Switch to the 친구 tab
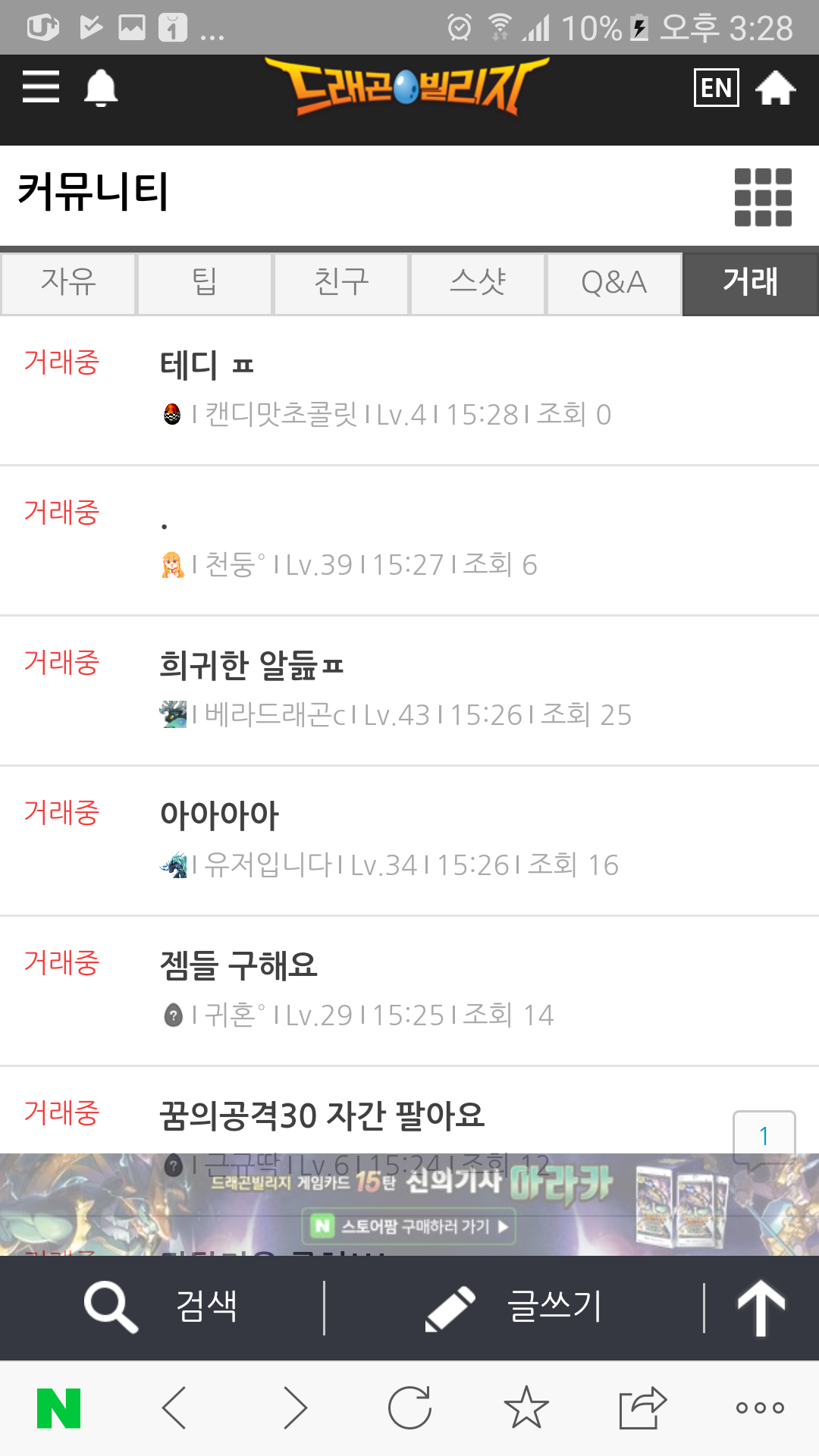The height and width of the screenshot is (1456, 819). click(341, 283)
